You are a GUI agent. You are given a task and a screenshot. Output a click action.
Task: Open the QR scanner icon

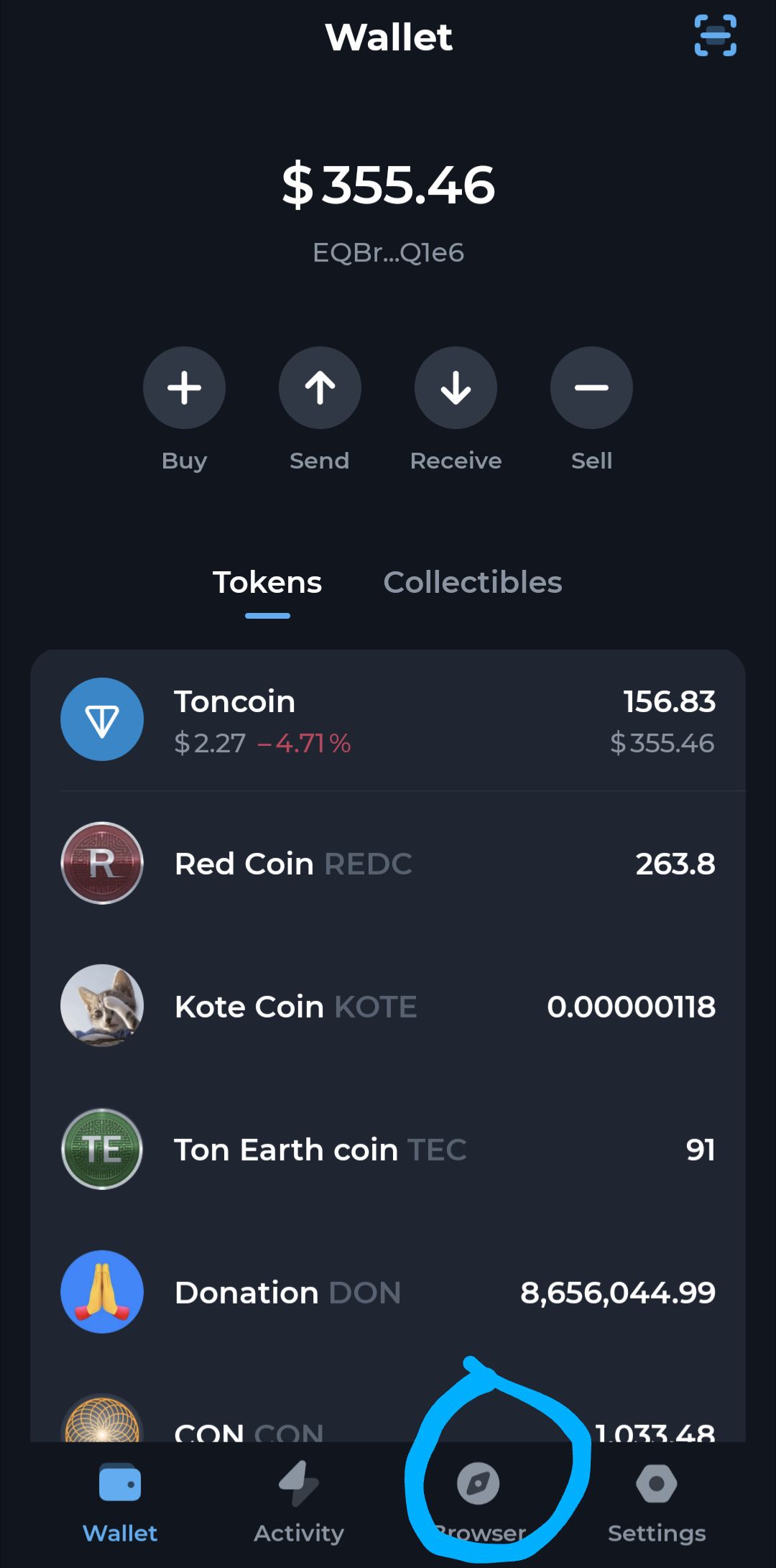[x=715, y=36]
